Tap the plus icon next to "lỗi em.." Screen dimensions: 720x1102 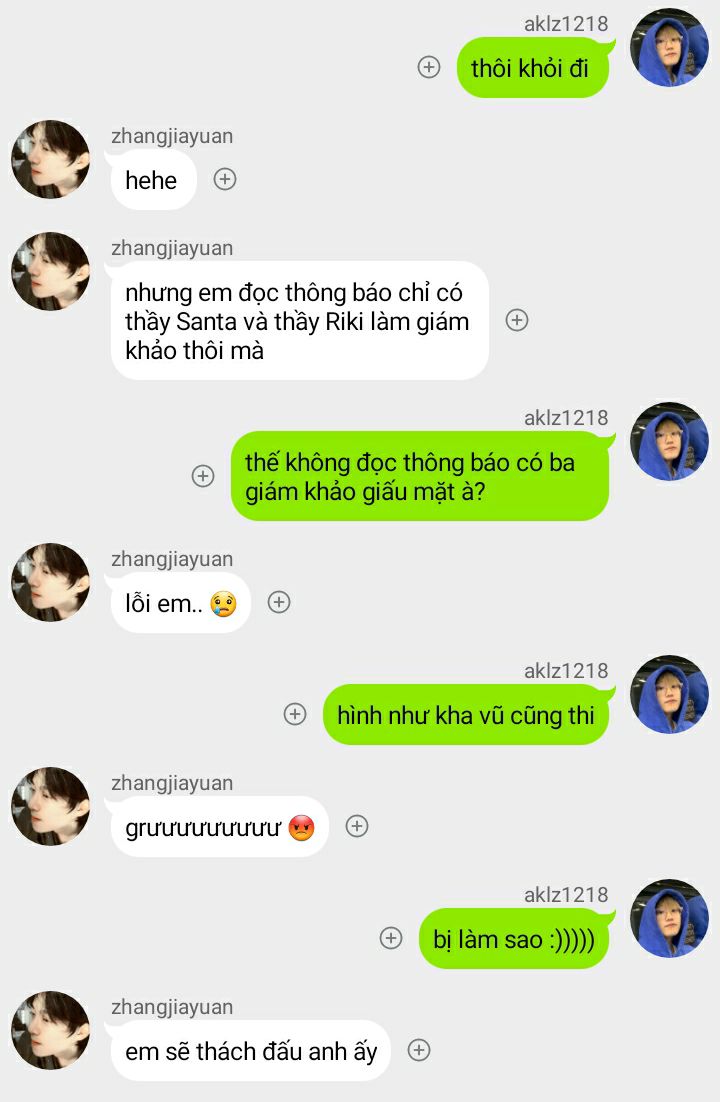coord(279,602)
